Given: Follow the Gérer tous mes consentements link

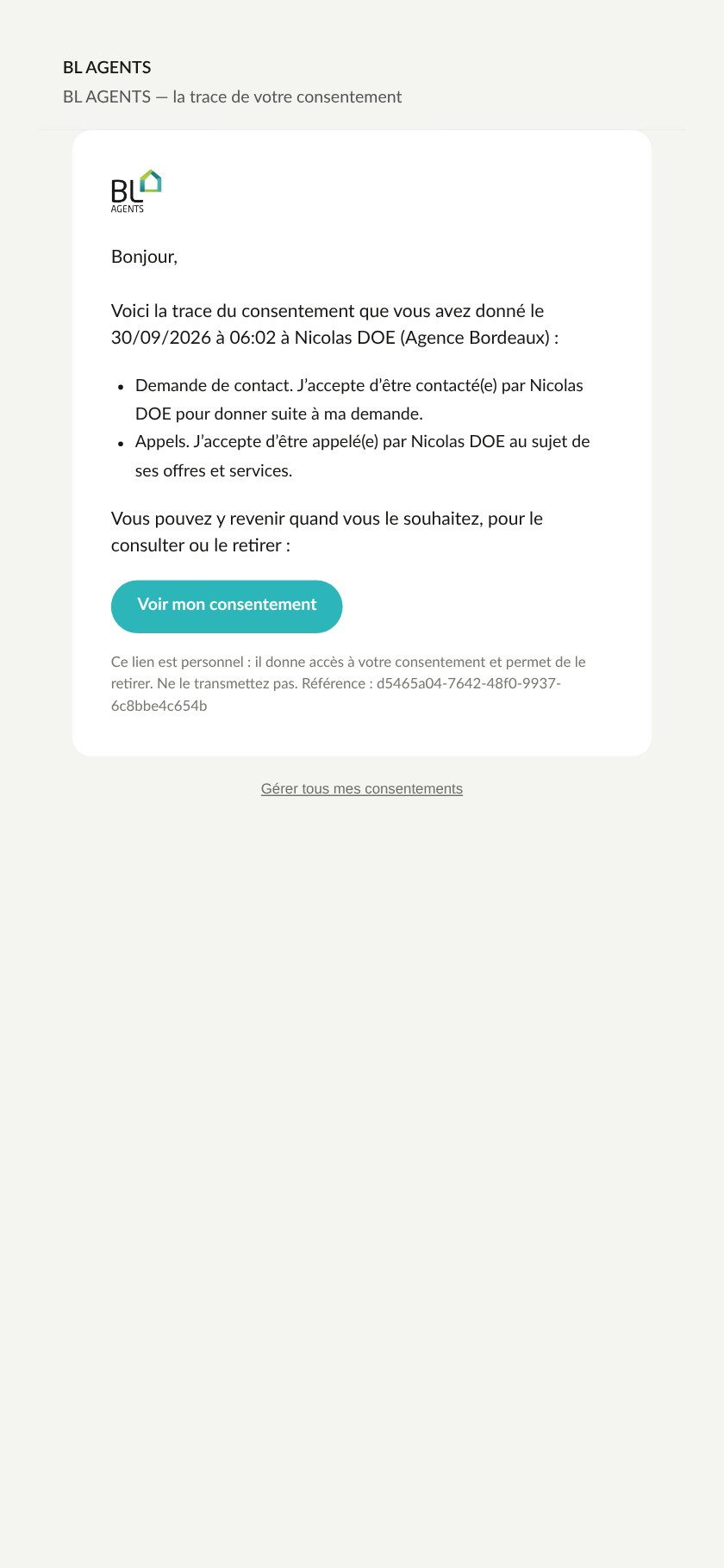Looking at the screenshot, I should click(362, 788).
